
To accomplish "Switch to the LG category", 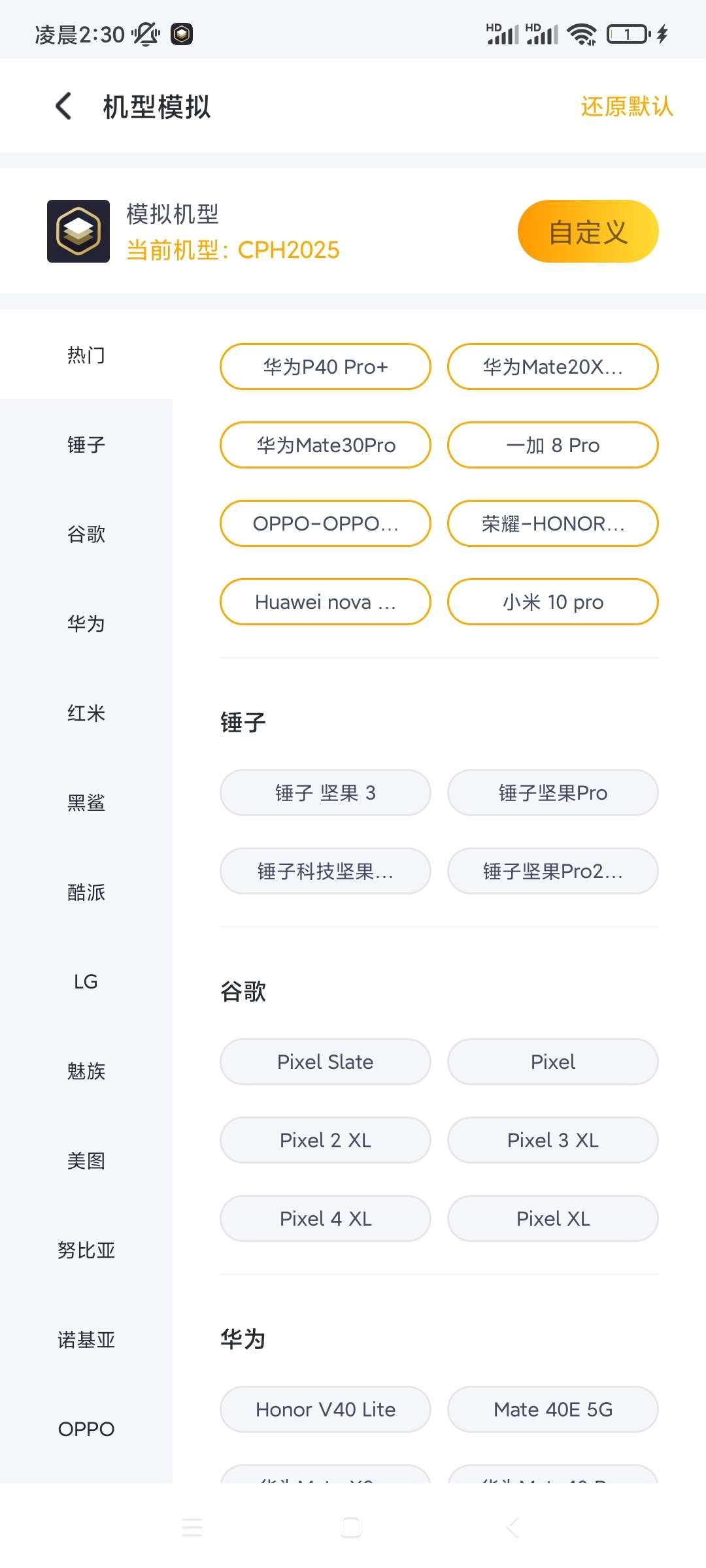I will click(86, 981).
